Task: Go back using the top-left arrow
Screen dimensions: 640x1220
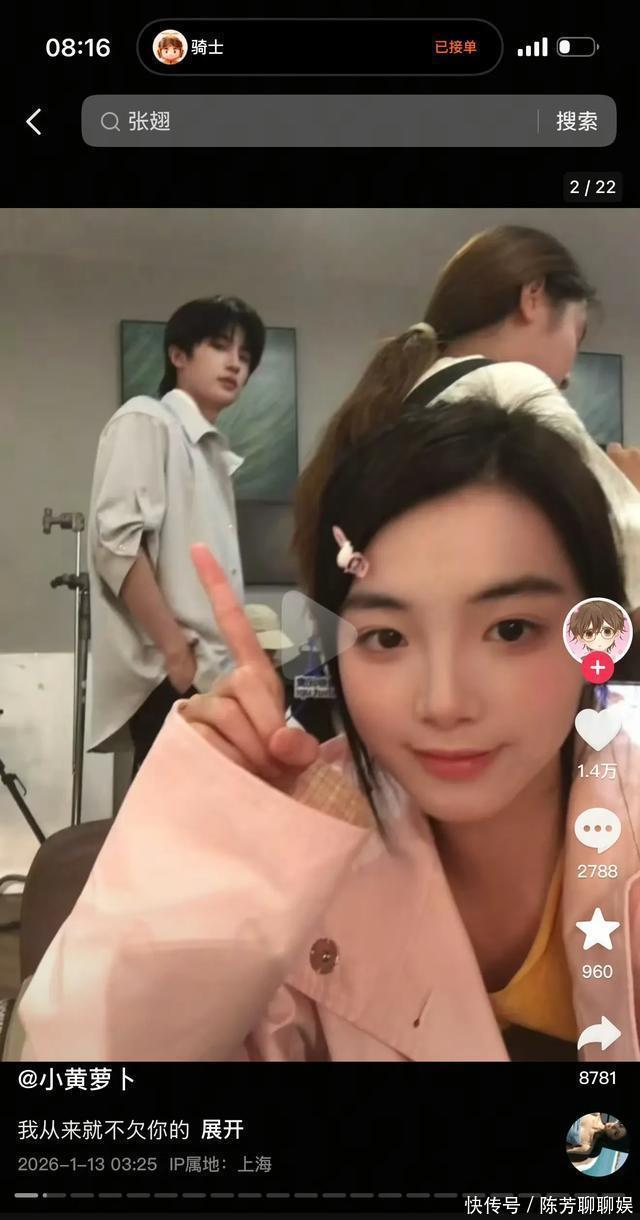Action: tap(34, 122)
